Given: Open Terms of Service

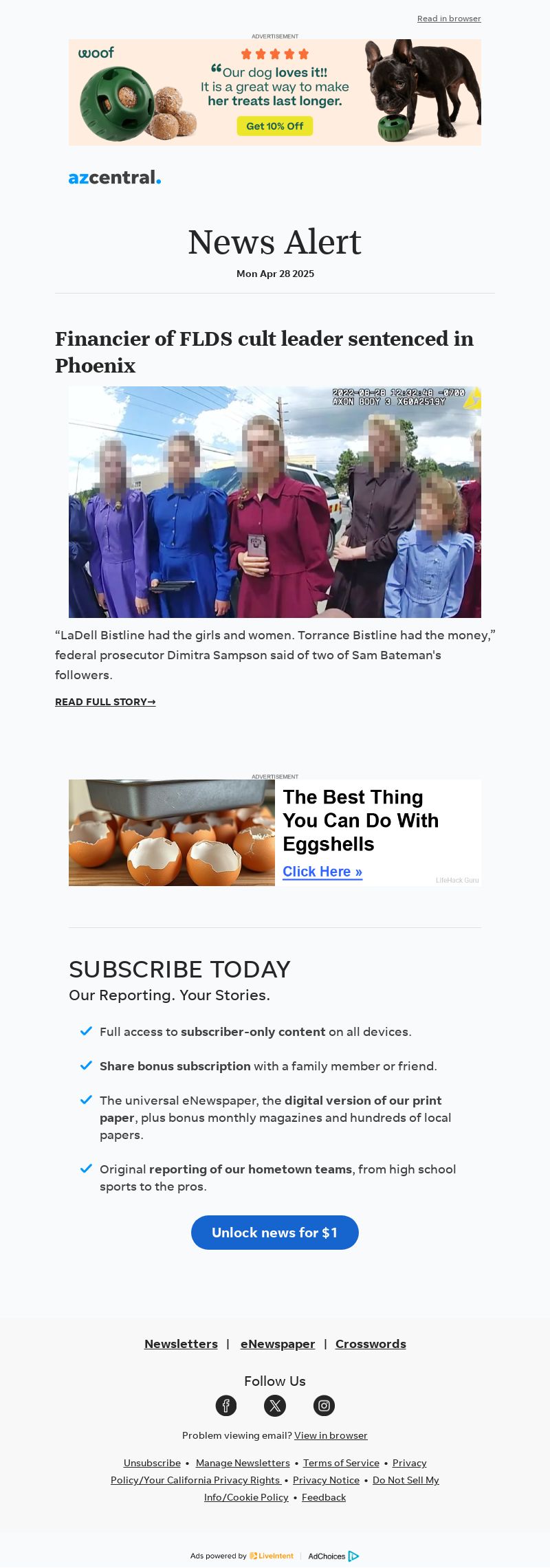Looking at the screenshot, I should 341,1463.
